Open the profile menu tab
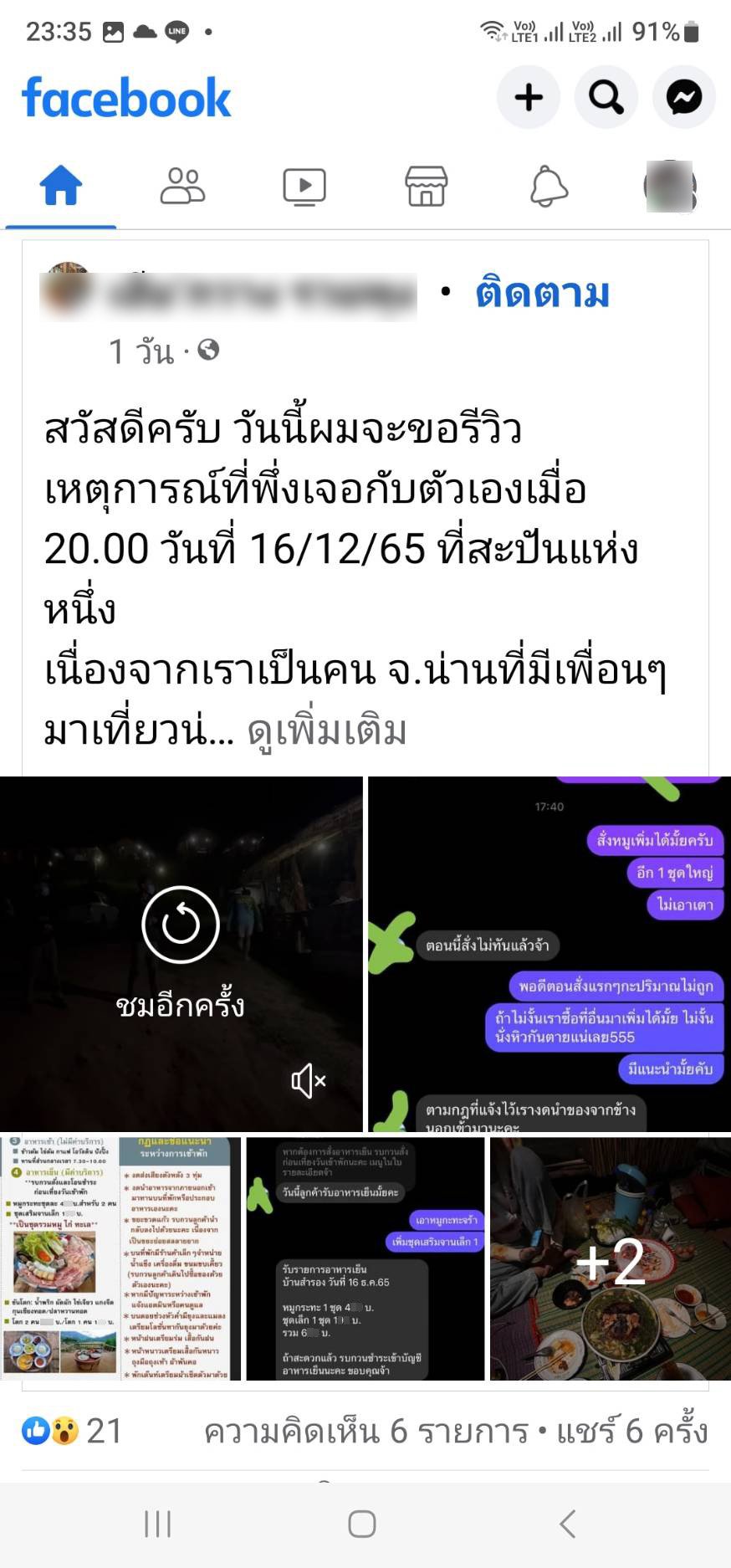This screenshot has height=1568, width=731. pos(670,187)
